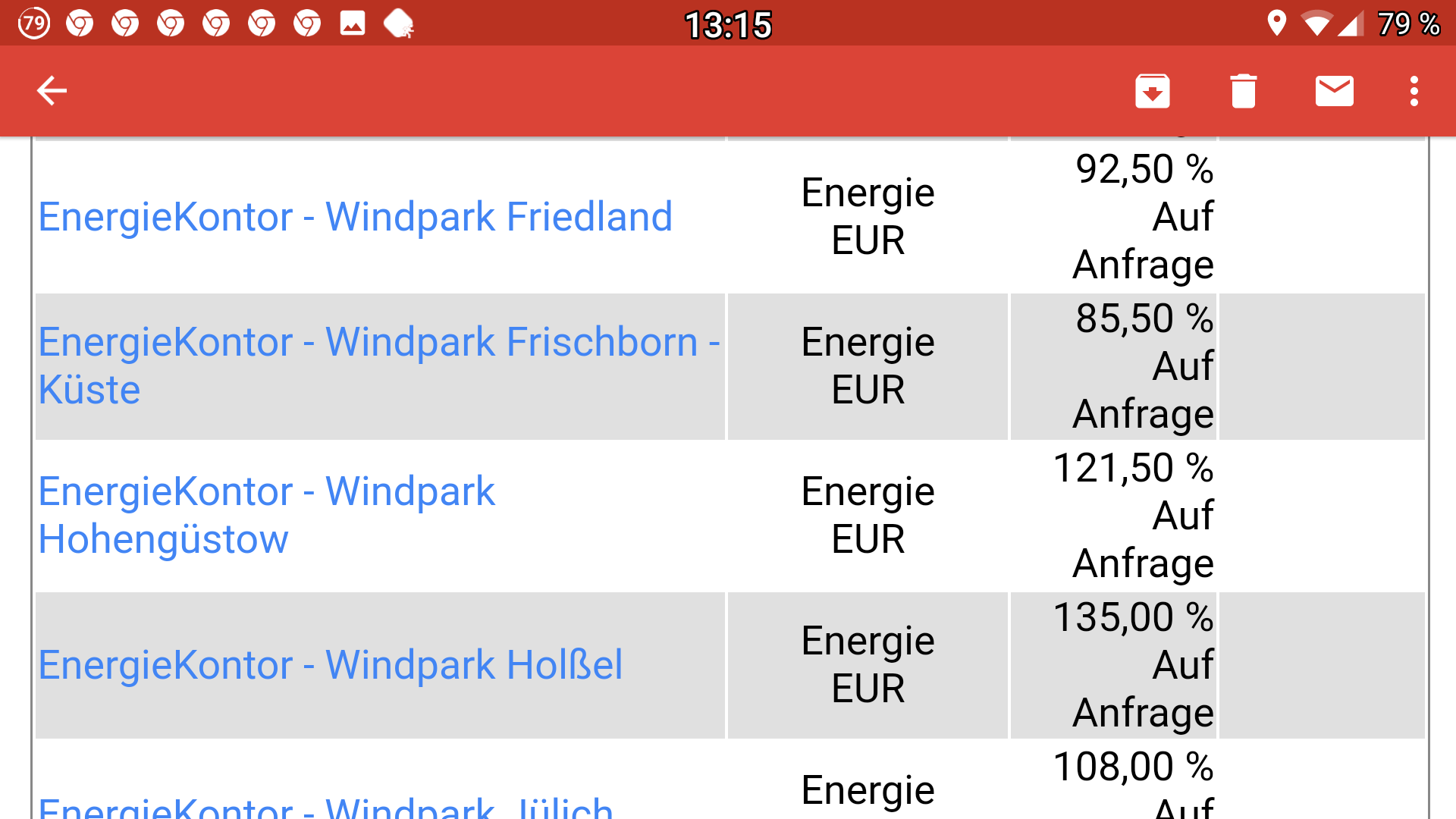Image resolution: width=1456 pixels, height=819 pixels.
Task: Archive this email
Action: click(x=1152, y=91)
